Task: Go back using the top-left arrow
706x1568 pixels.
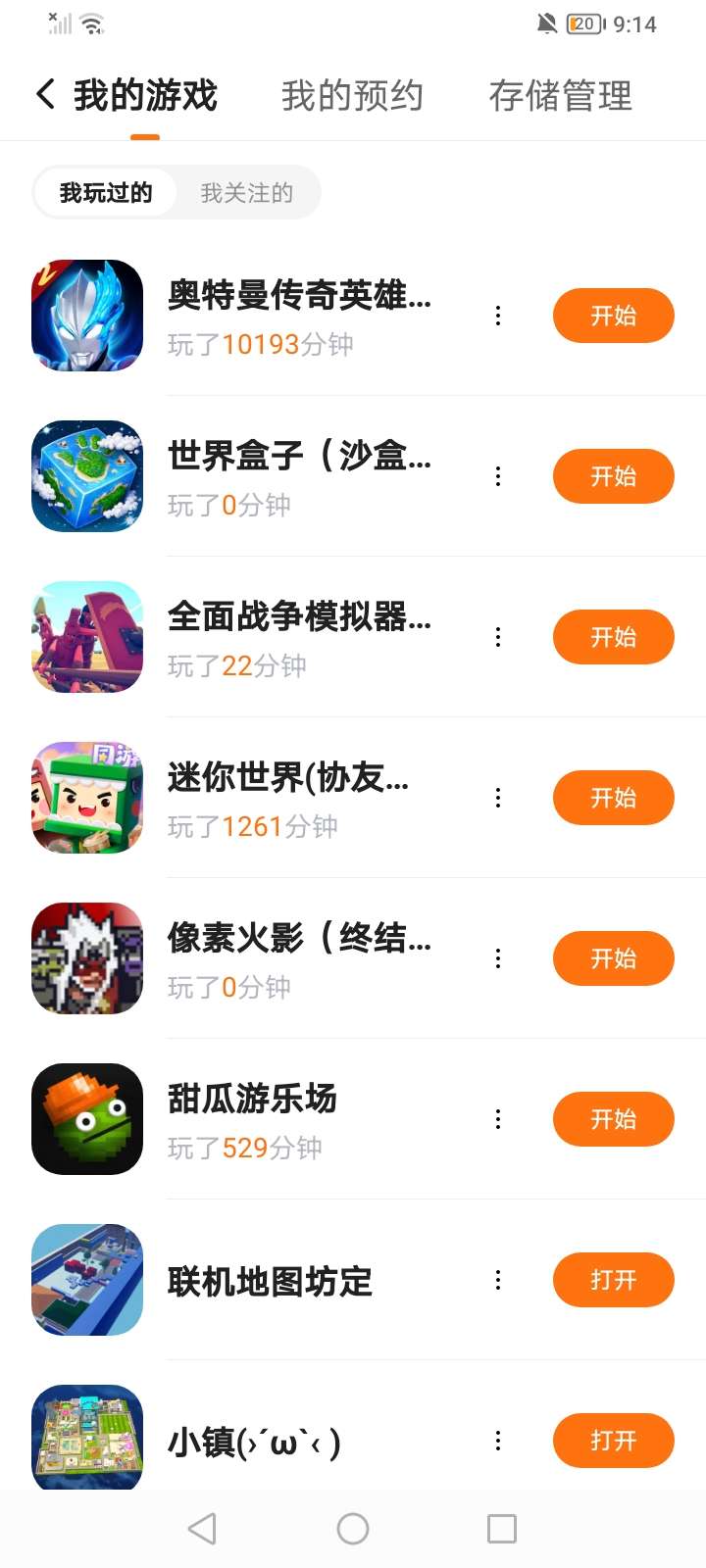Action: click(x=45, y=95)
